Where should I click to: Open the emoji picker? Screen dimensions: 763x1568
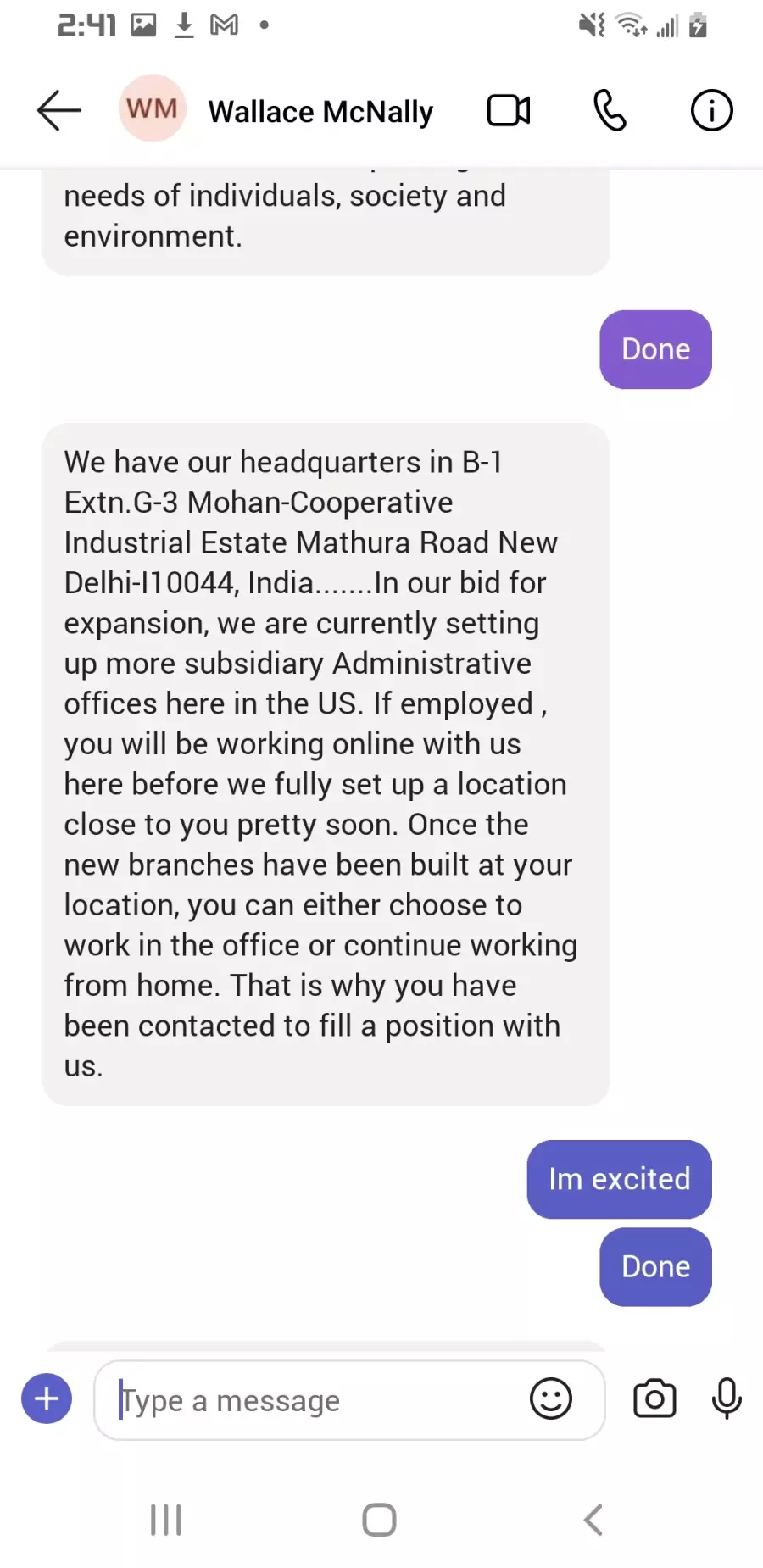tap(551, 1398)
